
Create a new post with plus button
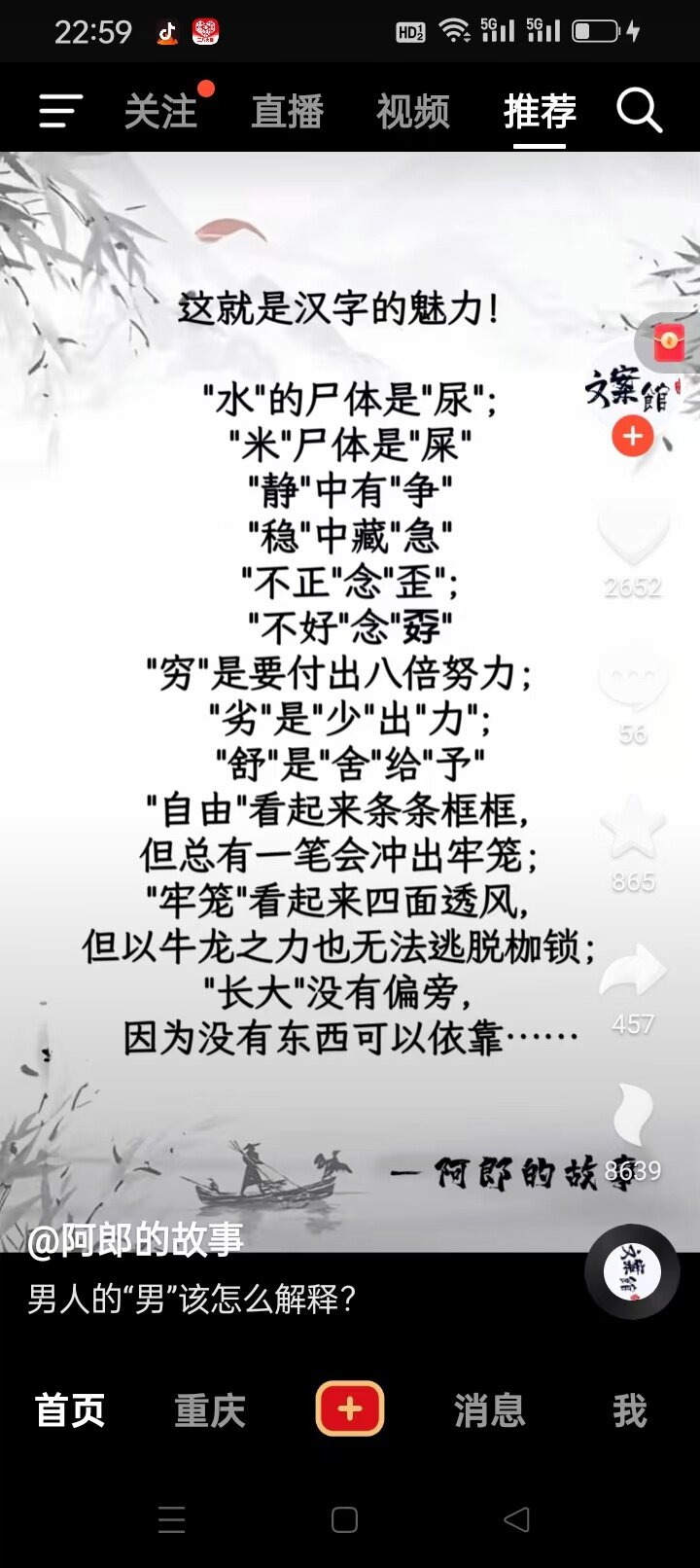click(350, 1408)
